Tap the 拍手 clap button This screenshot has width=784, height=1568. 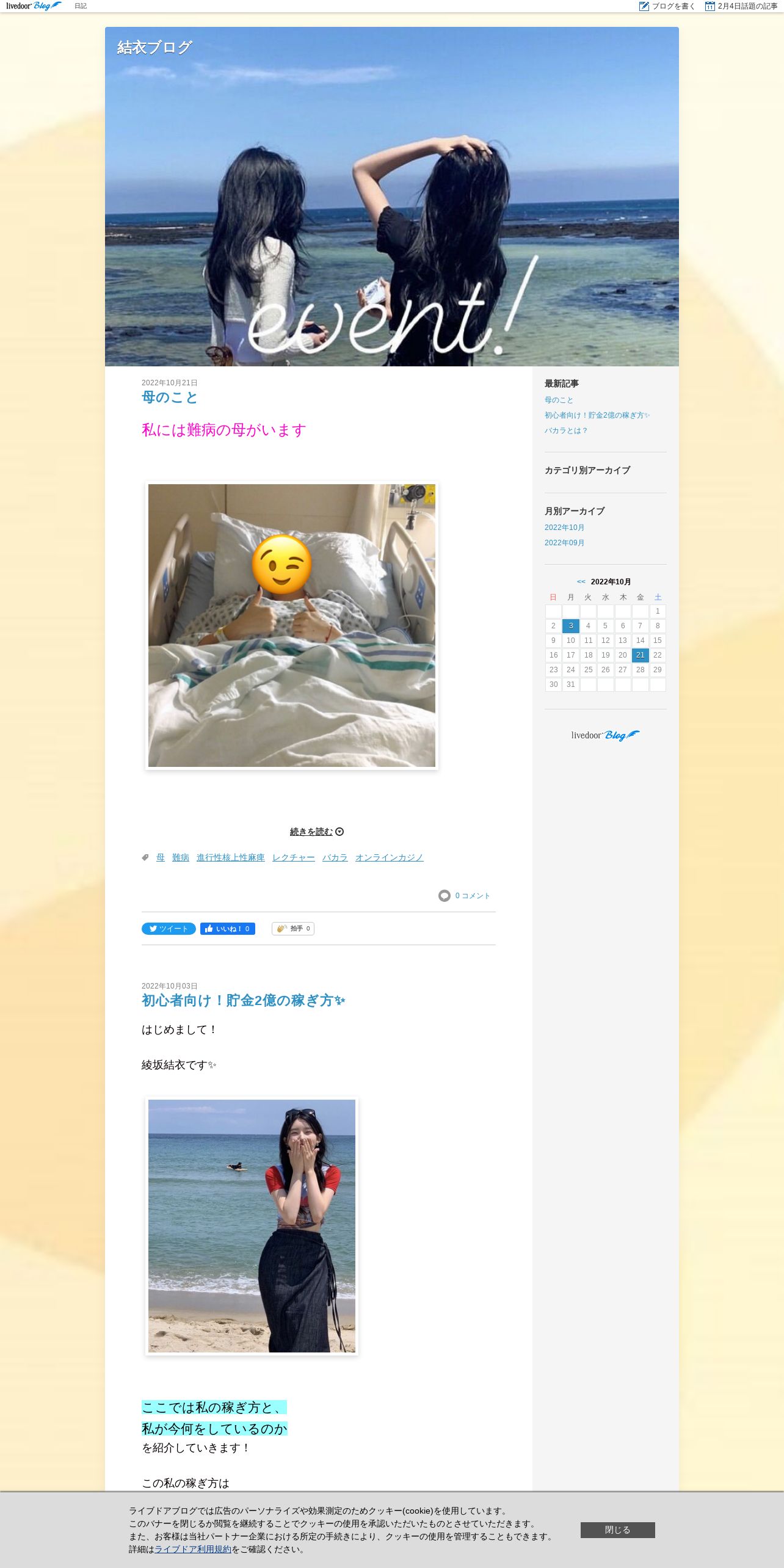[293, 929]
